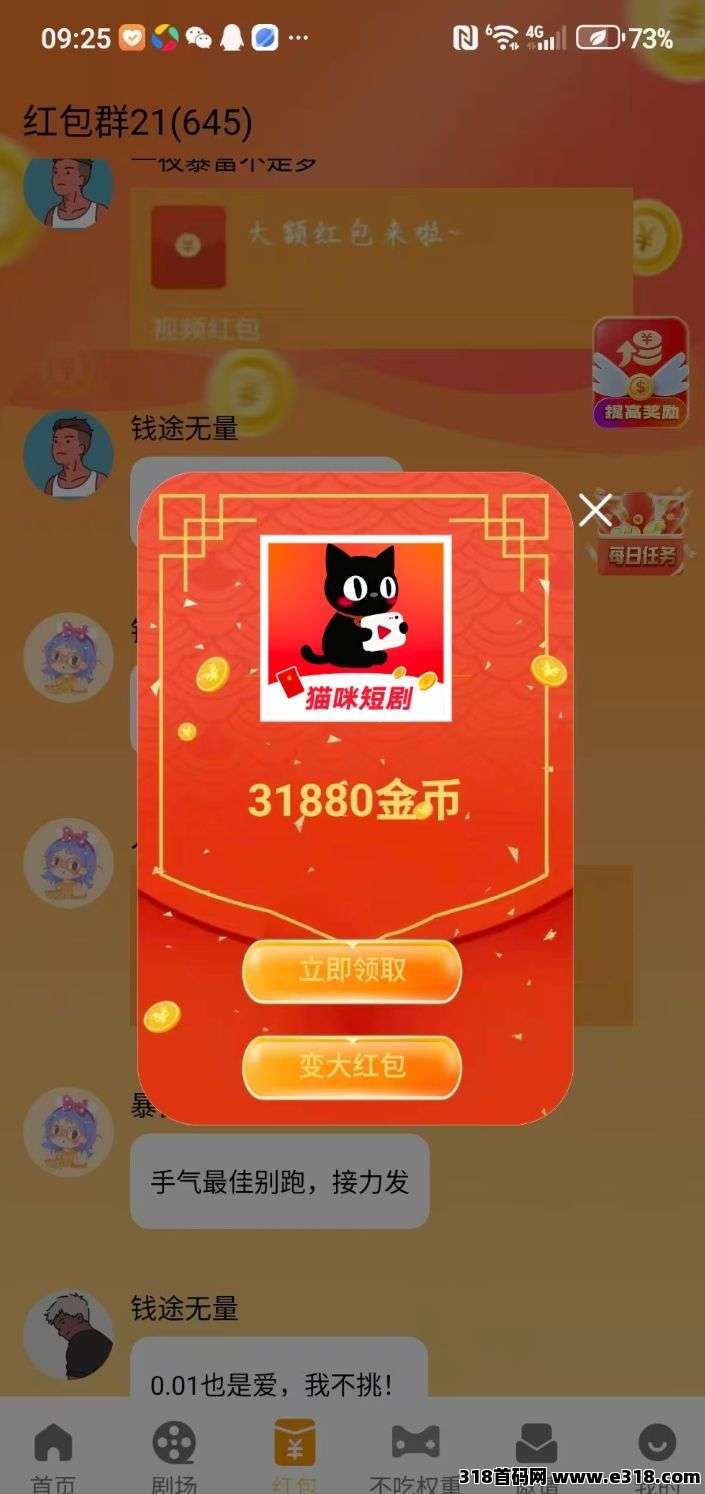Tap the 变大红包 button

point(352,1066)
